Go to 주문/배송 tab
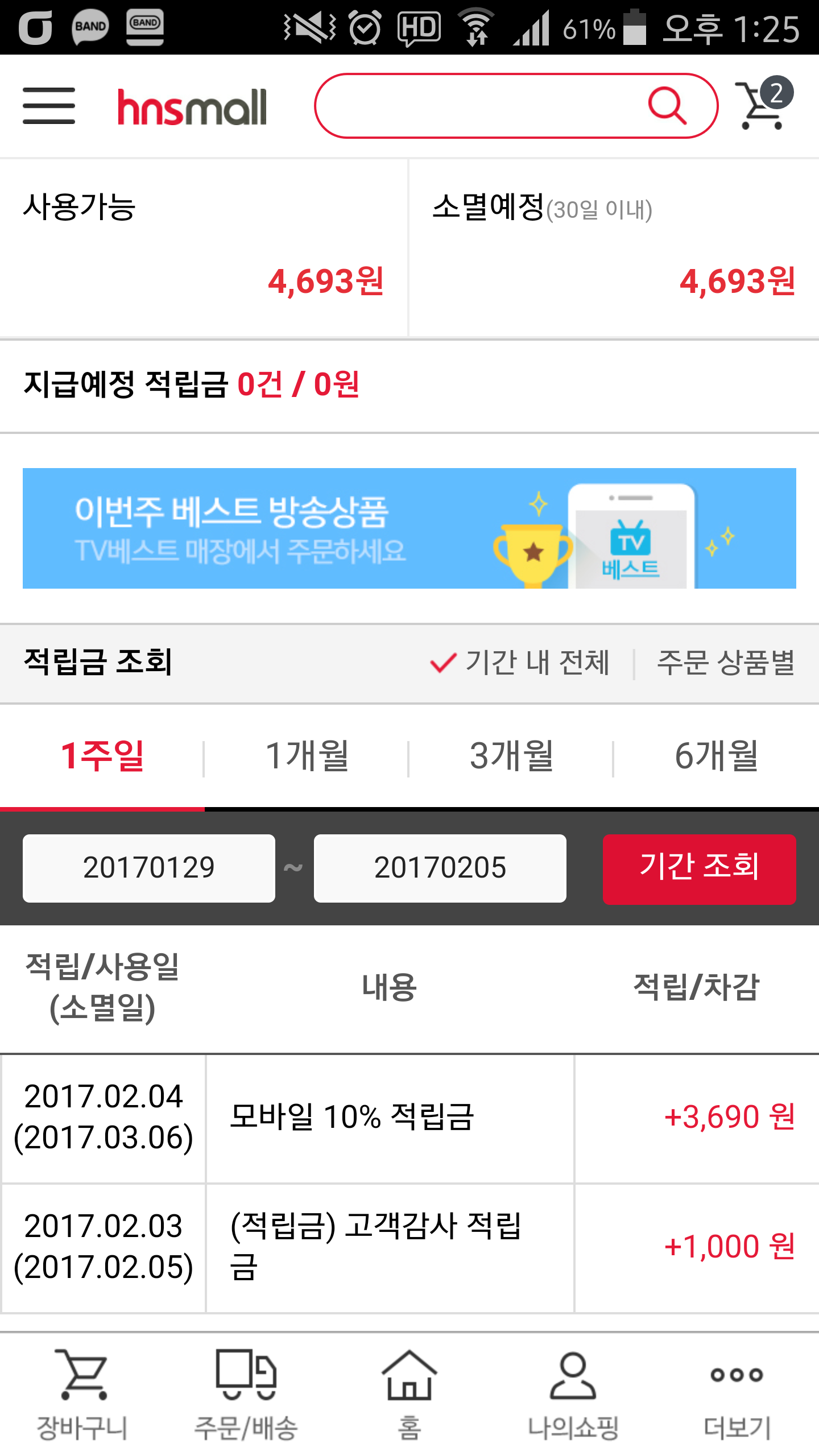The width and height of the screenshot is (819, 1456). tap(246, 1393)
